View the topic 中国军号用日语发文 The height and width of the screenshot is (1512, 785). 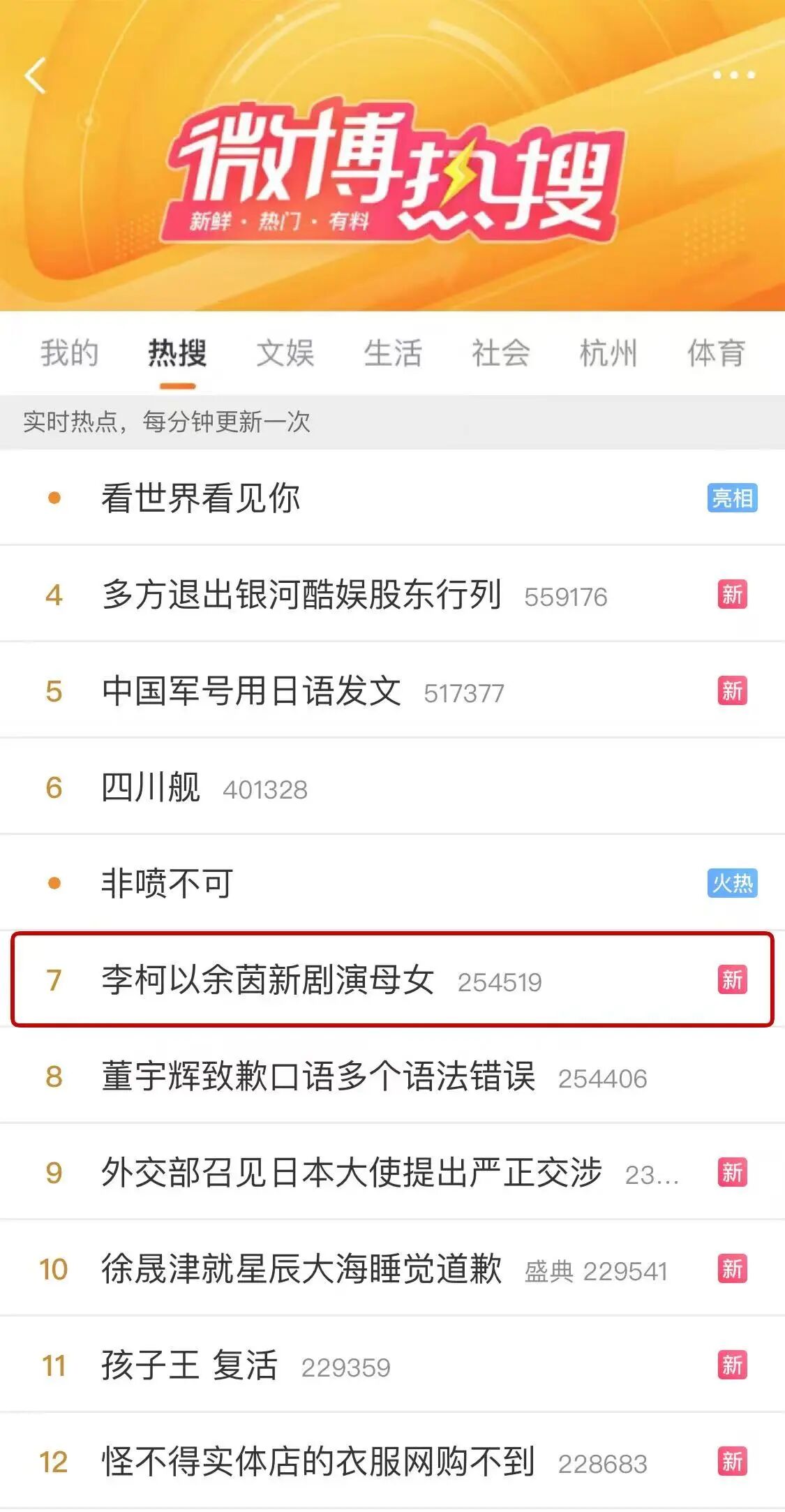(251, 691)
